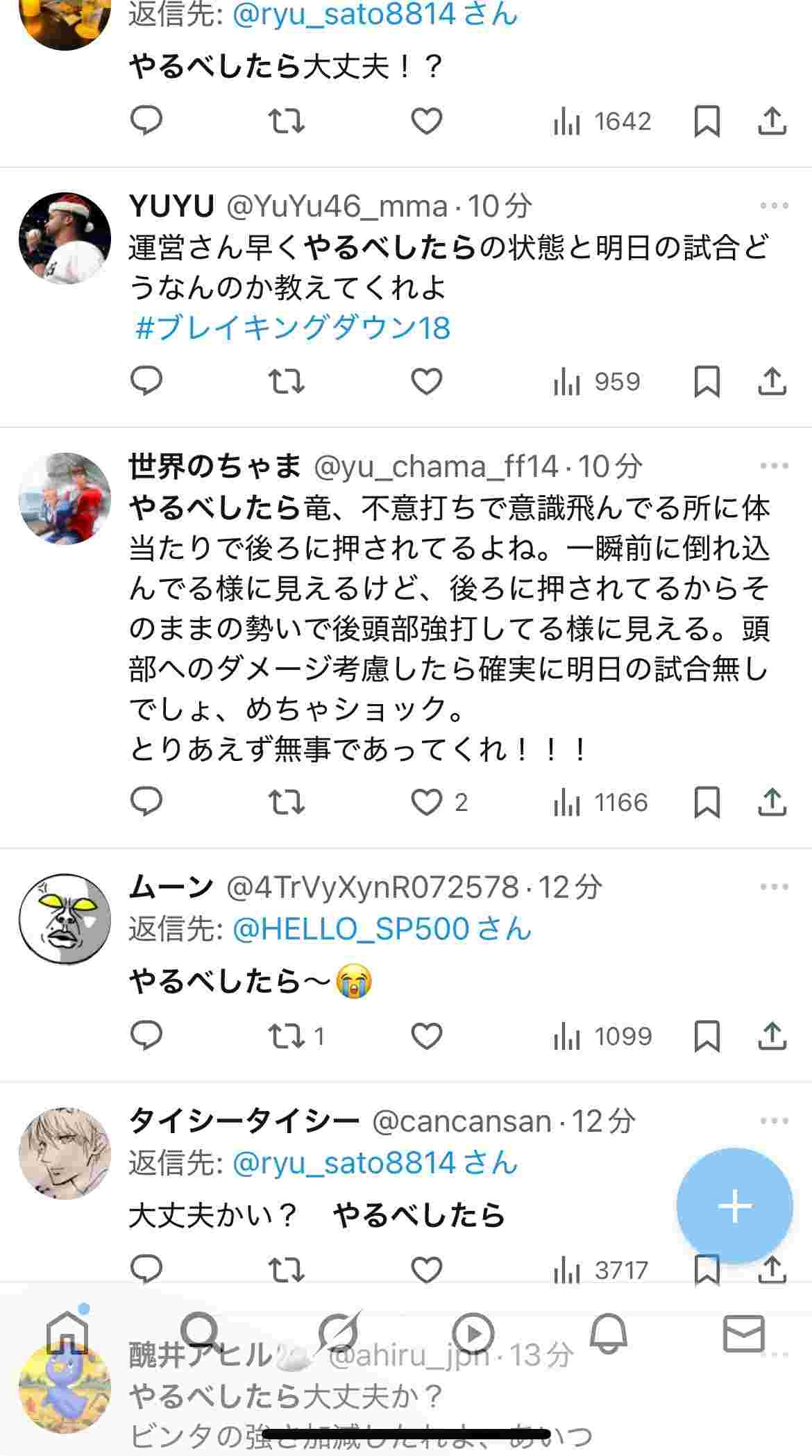
Task: Compose a new post with the plus button
Action: 734,1206
